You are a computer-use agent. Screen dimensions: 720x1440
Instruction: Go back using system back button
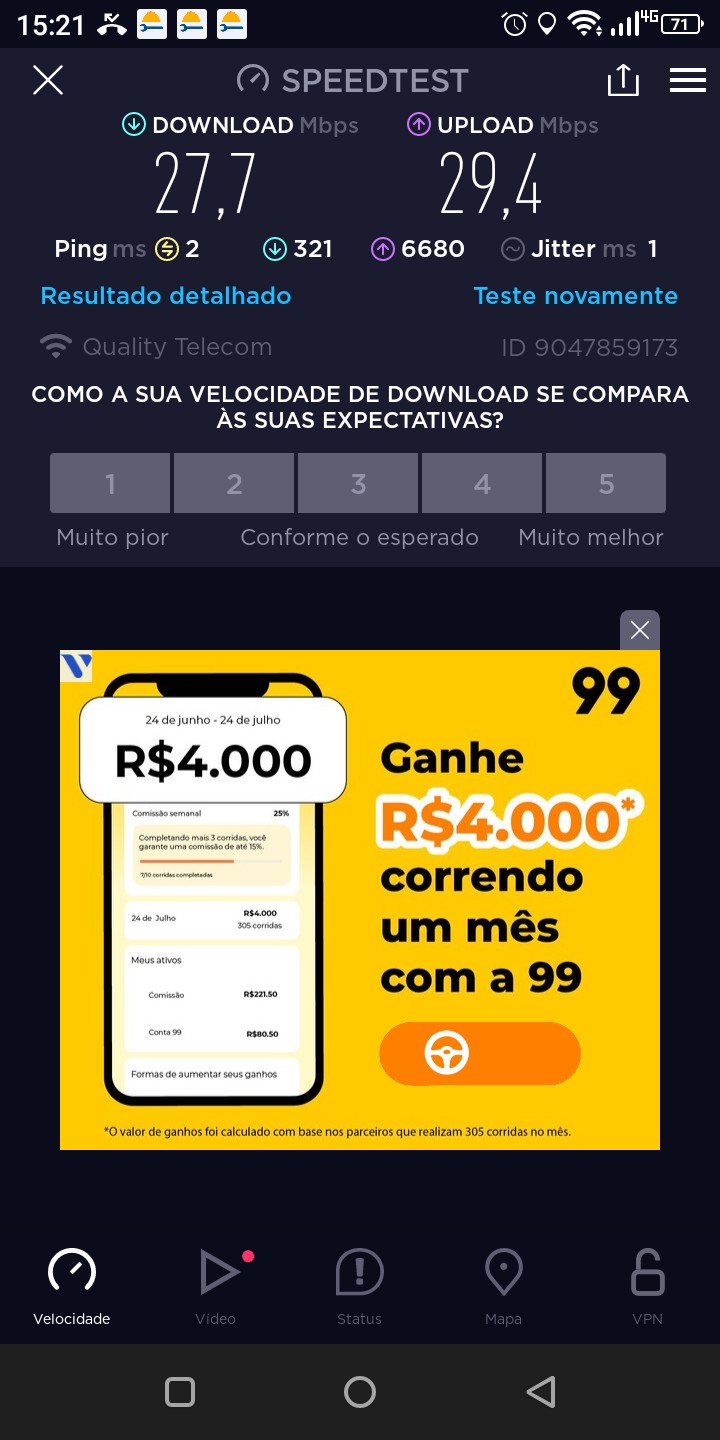[x=540, y=1391]
